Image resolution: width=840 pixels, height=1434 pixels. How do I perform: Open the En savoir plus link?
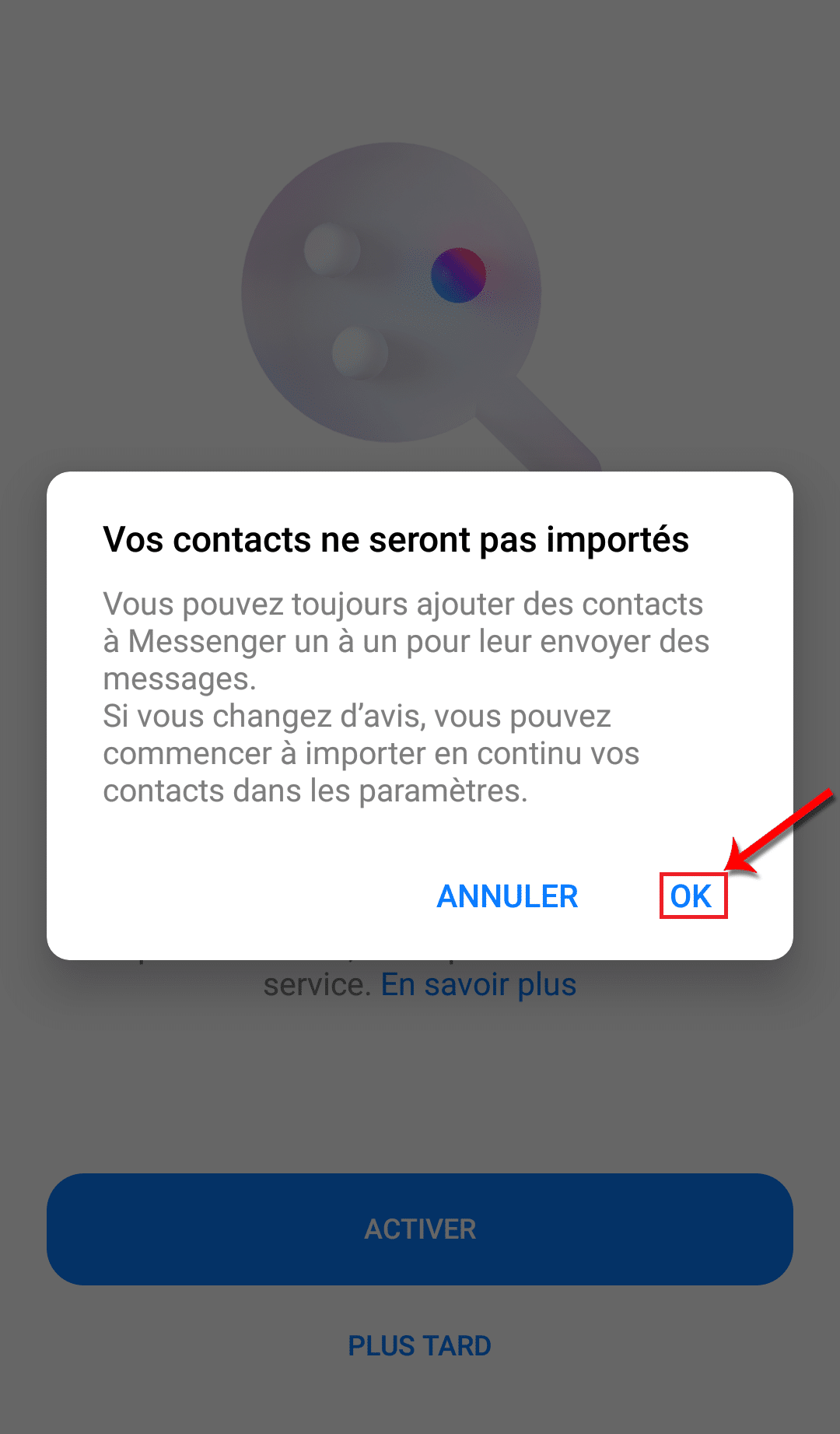pos(478,984)
